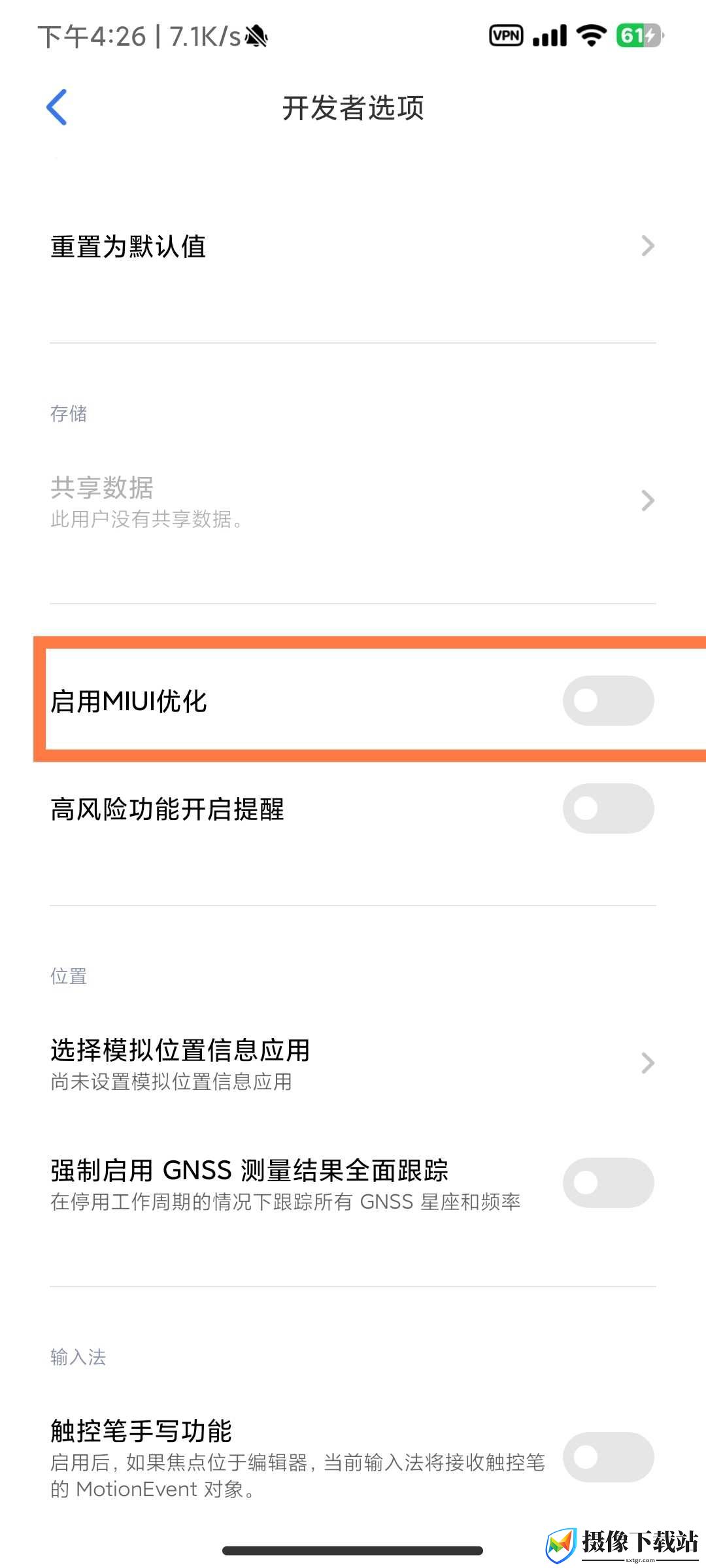Turn on 强制启用 GNSS 测量结果全面跟踪
This screenshot has width=706, height=1568.
608,1183
